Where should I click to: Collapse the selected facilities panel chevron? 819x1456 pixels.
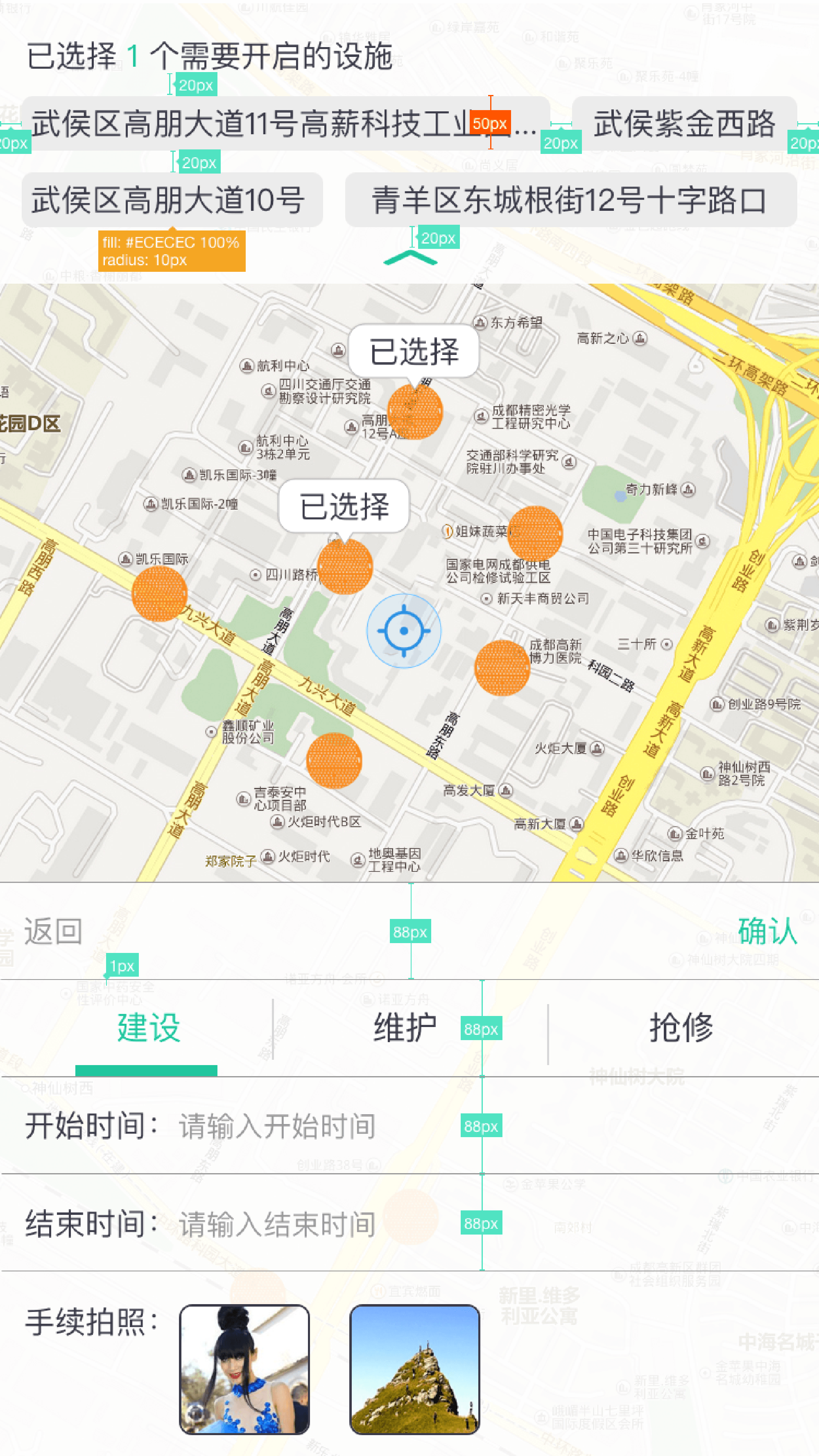click(410, 258)
